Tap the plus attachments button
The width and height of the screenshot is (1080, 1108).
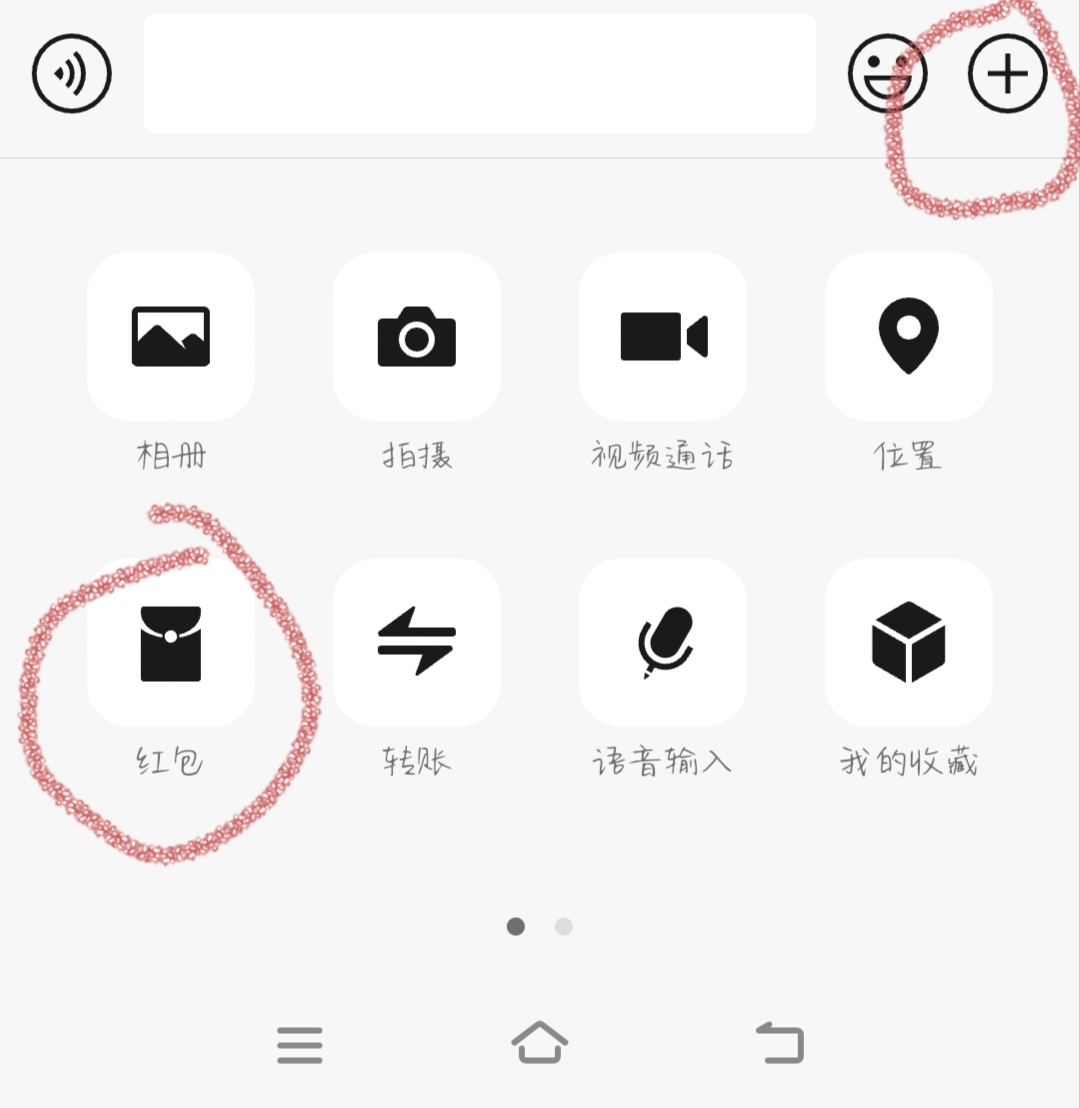pos(1007,74)
